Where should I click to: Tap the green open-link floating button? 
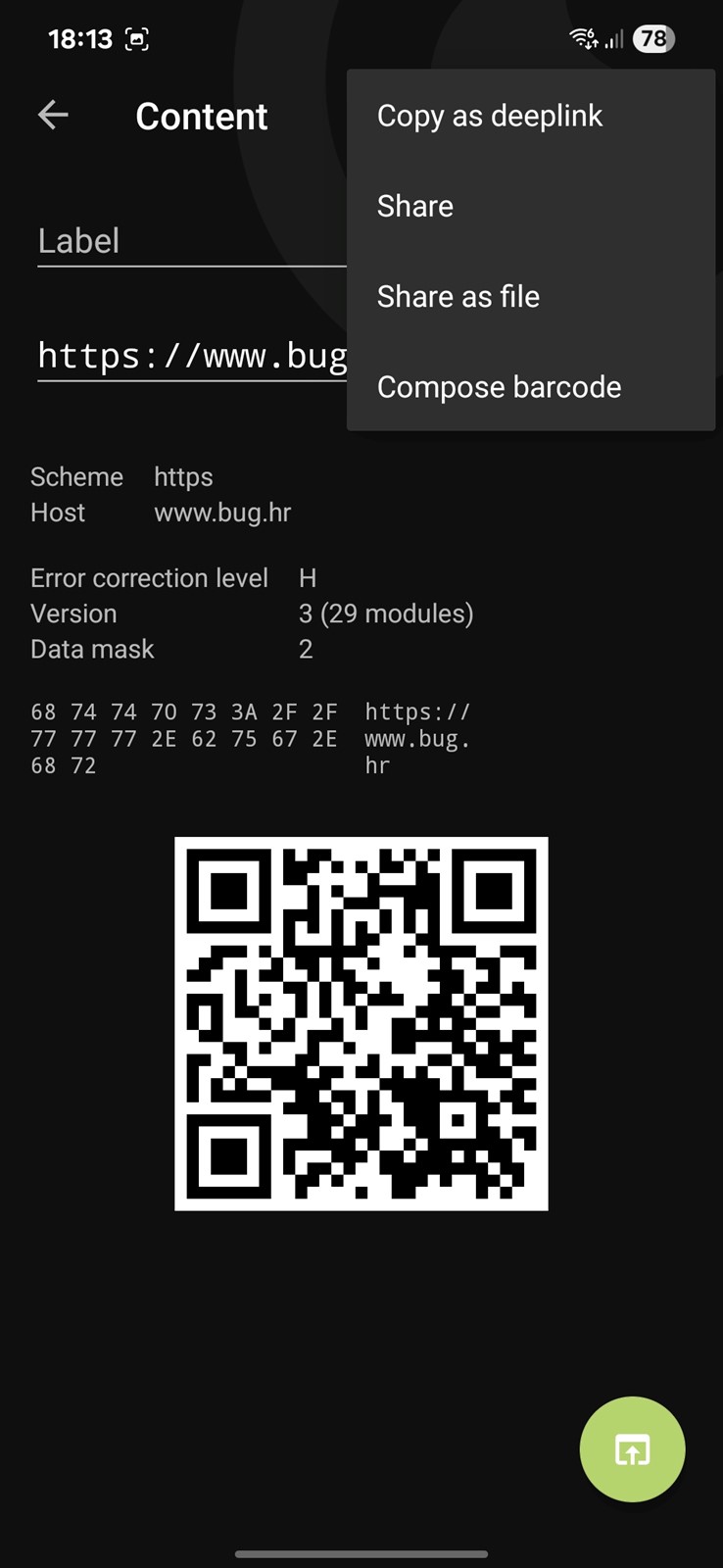[x=632, y=1448]
